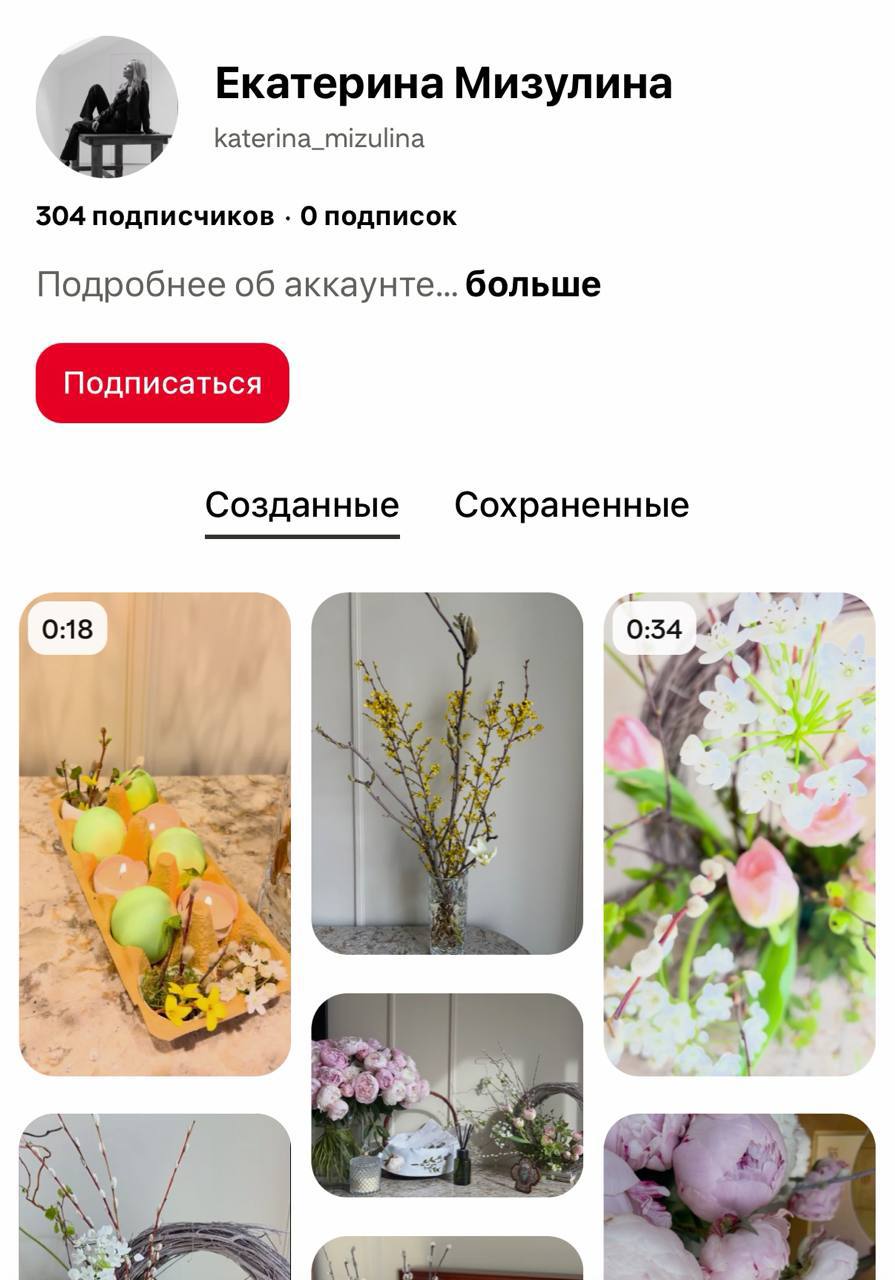Open the yellow branches in vase pin
The width and height of the screenshot is (895, 1280).
pyautogui.click(x=447, y=773)
